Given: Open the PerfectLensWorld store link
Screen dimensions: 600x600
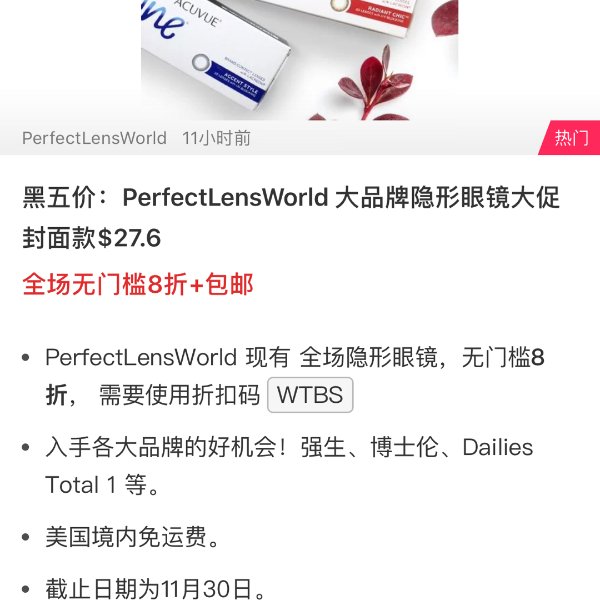Looking at the screenshot, I should point(94,138).
